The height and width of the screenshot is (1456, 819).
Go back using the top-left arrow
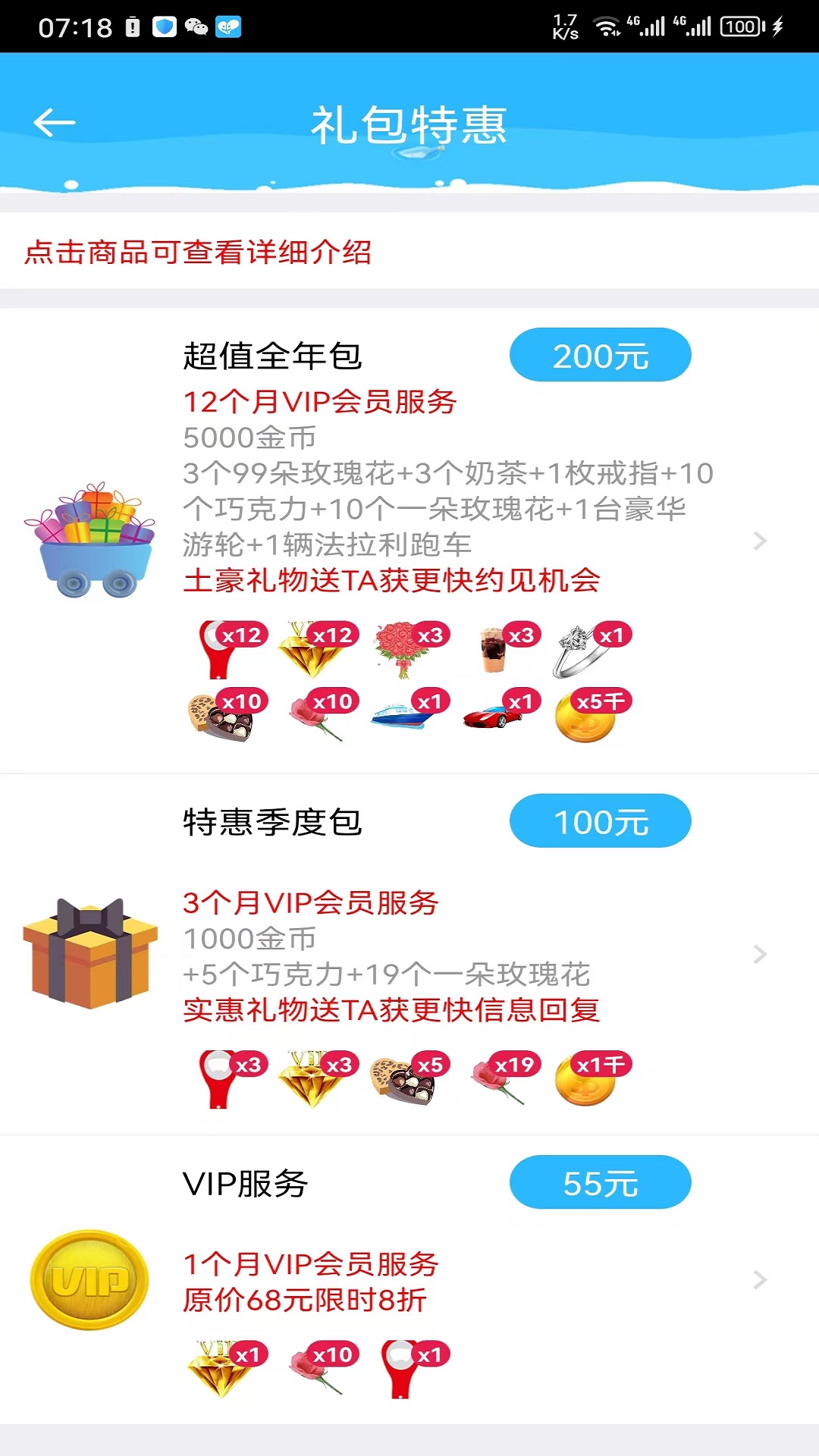pos(55,122)
